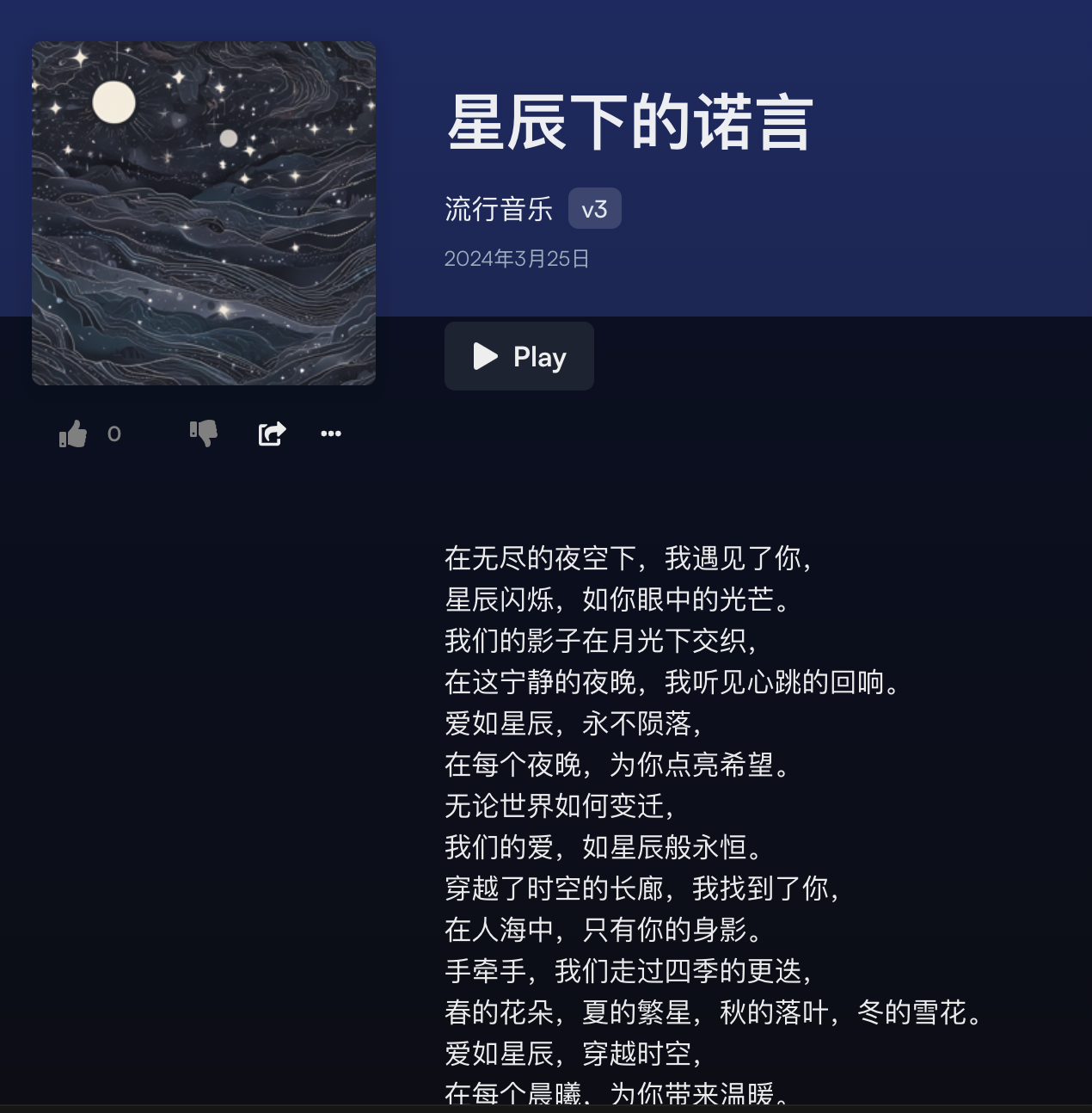Viewport: 1092px width, 1113px height.
Task: Play the song 星辰下的诺言
Action: click(518, 356)
